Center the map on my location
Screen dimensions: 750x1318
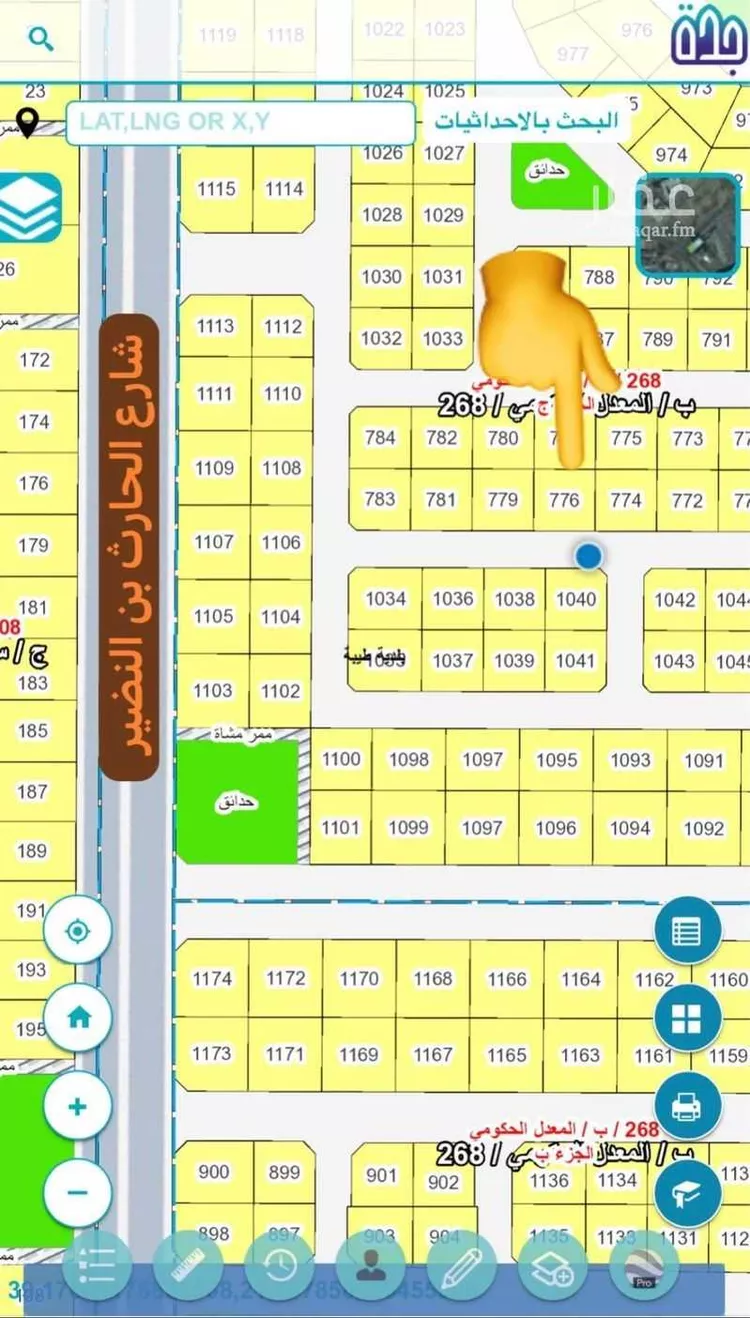point(77,932)
